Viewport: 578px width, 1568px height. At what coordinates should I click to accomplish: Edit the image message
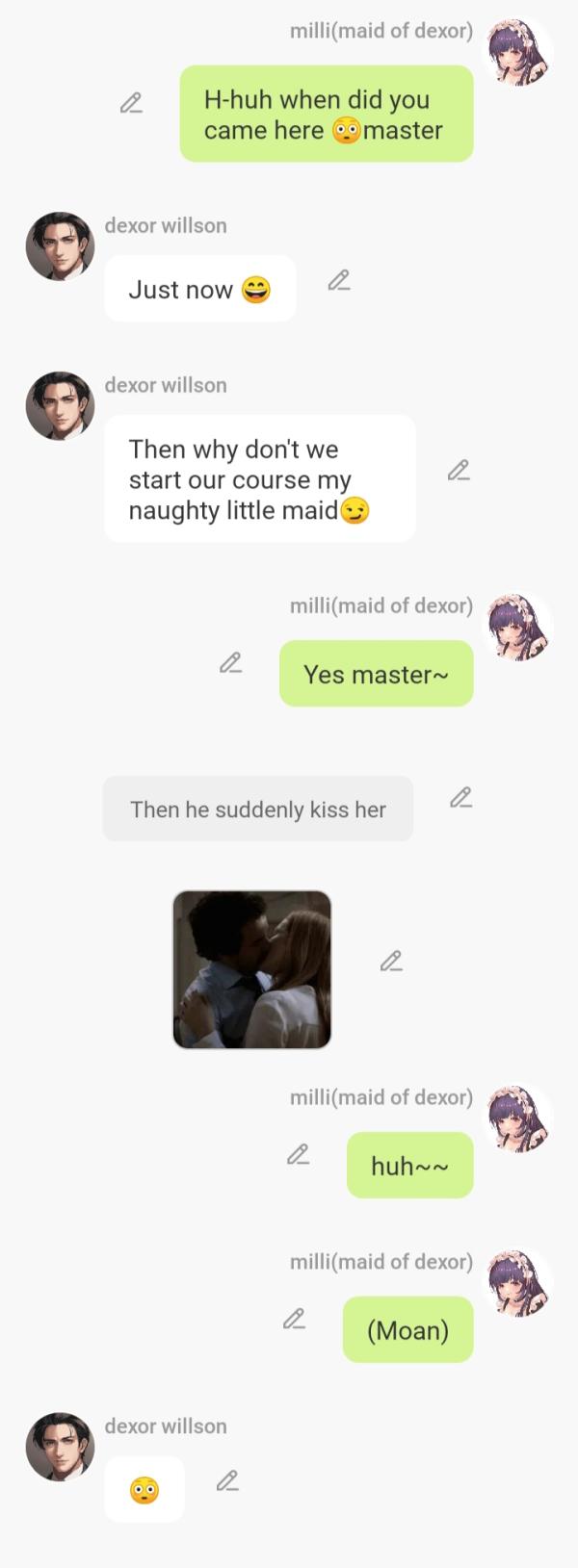391,961
